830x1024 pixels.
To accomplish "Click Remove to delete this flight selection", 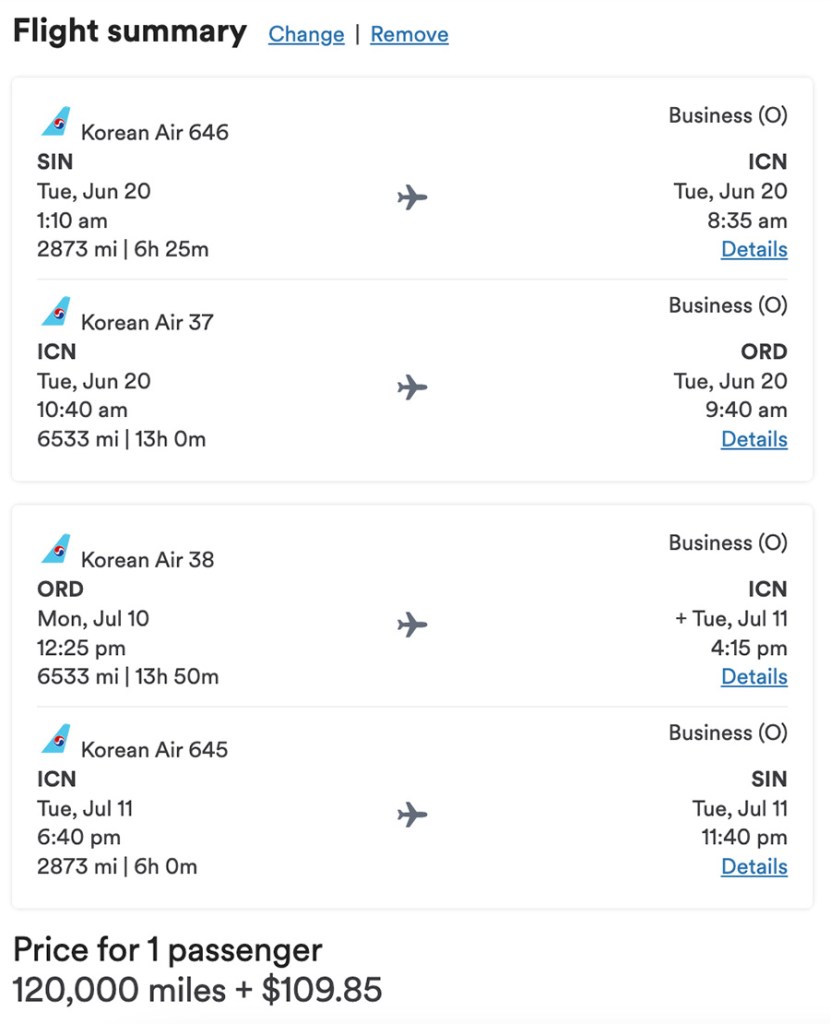I will coord(409,34).
